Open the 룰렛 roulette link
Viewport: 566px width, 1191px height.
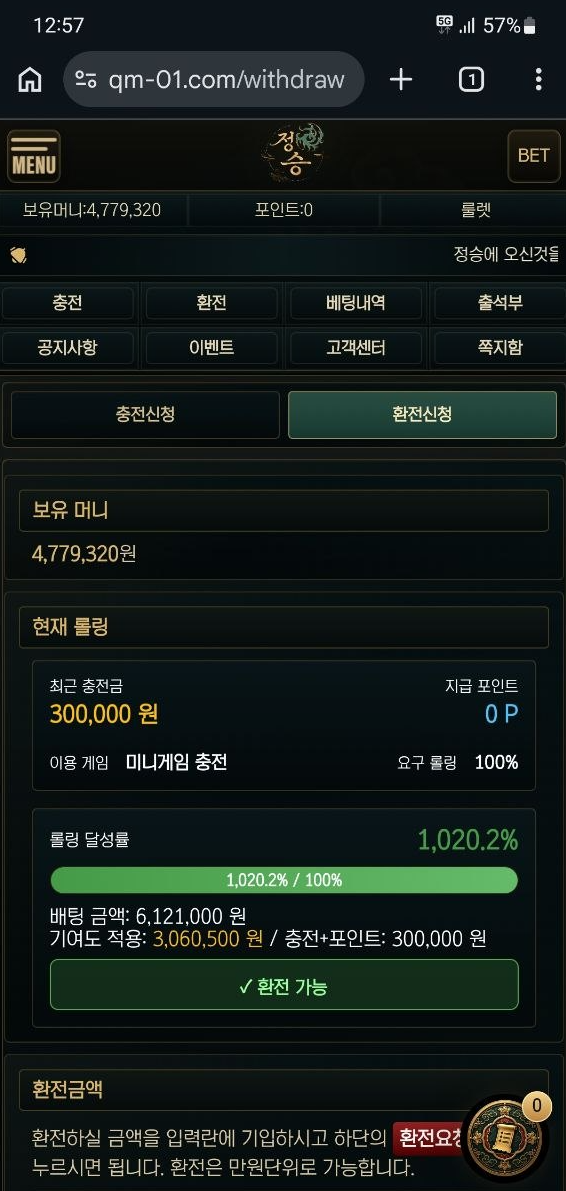[476, 210]
